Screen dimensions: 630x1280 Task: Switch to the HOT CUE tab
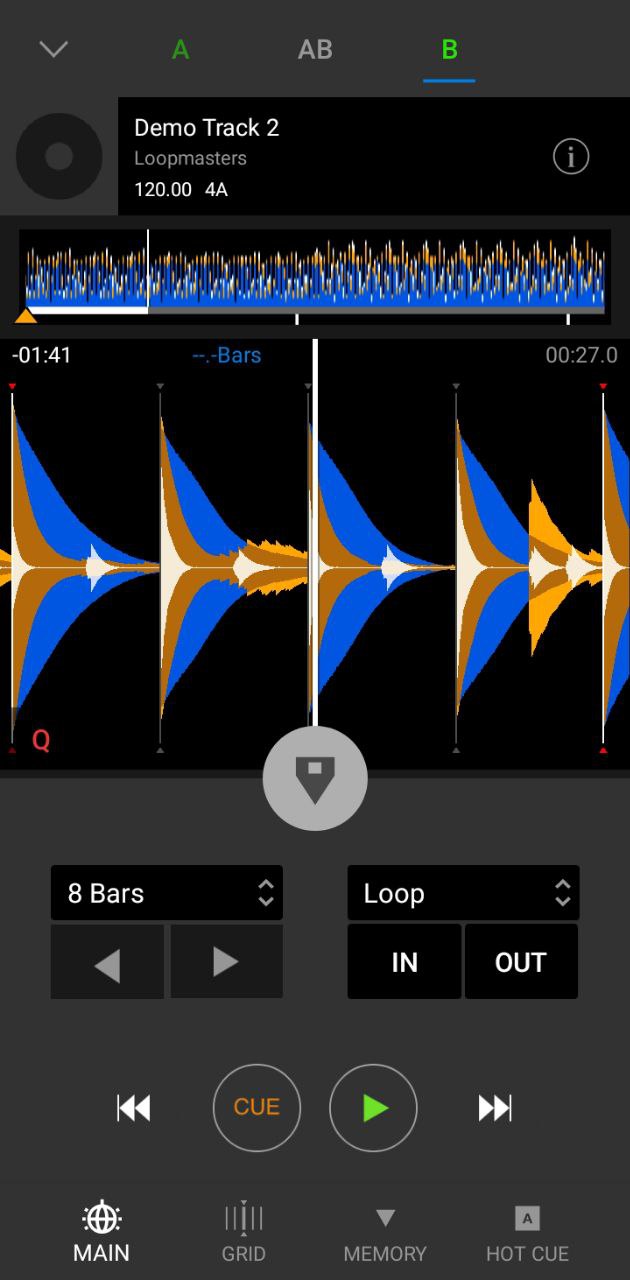(527, 1233)
